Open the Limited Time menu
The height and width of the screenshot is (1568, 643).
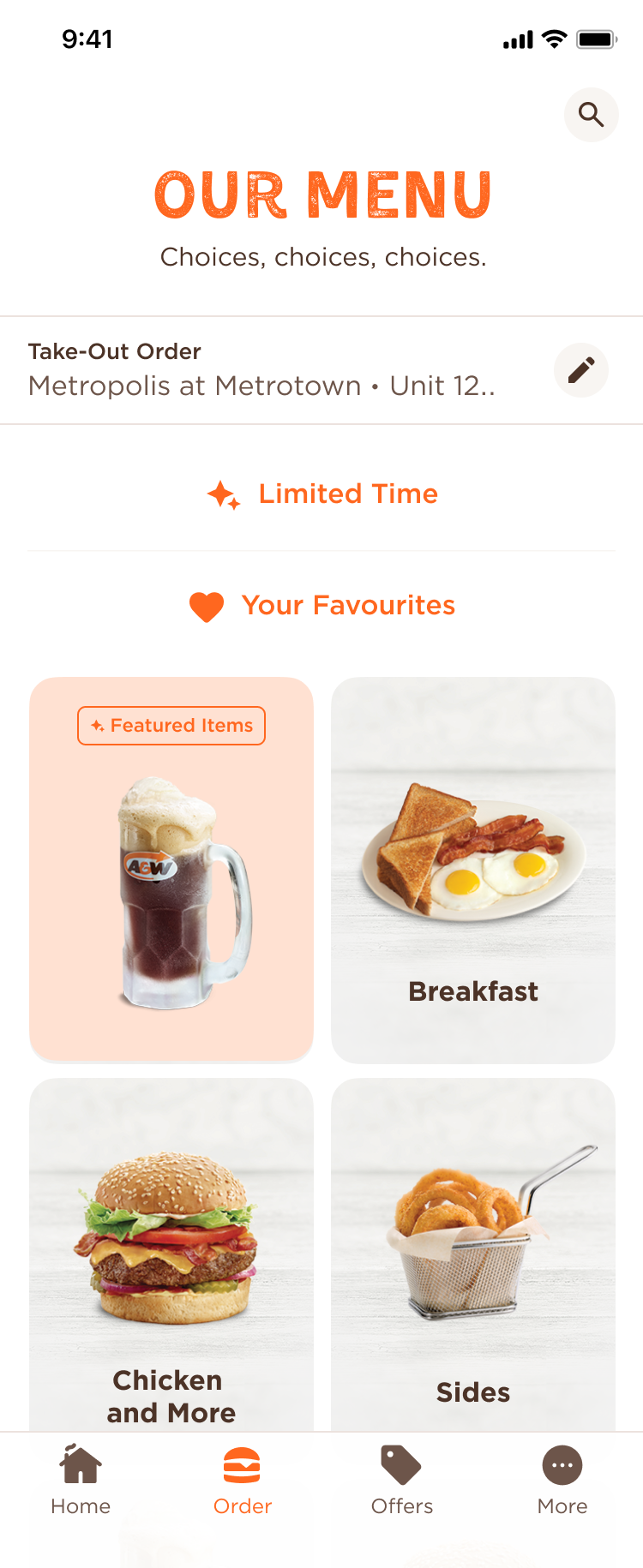click(x=322, y=494)
